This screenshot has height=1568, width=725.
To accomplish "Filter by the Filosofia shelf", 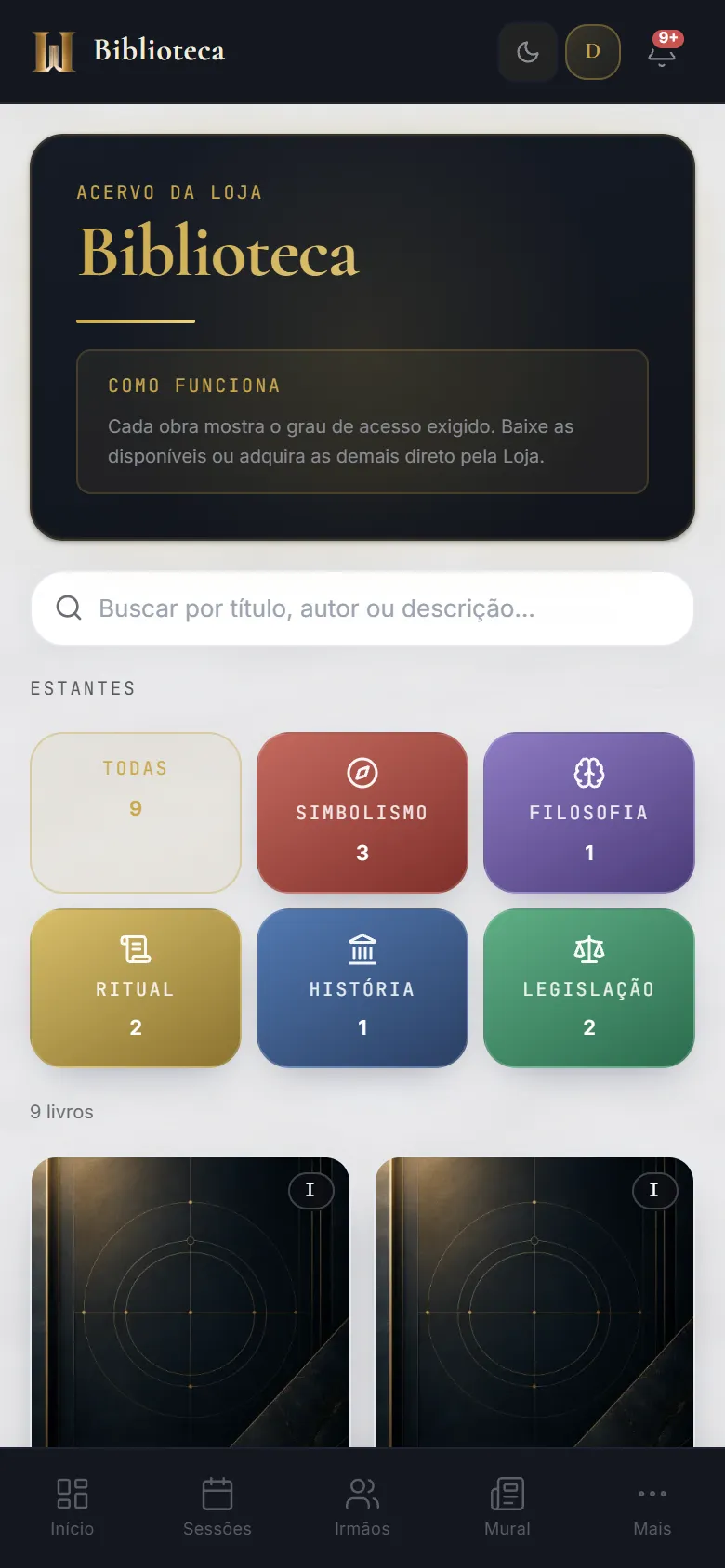I will click(x=589, y=813).
